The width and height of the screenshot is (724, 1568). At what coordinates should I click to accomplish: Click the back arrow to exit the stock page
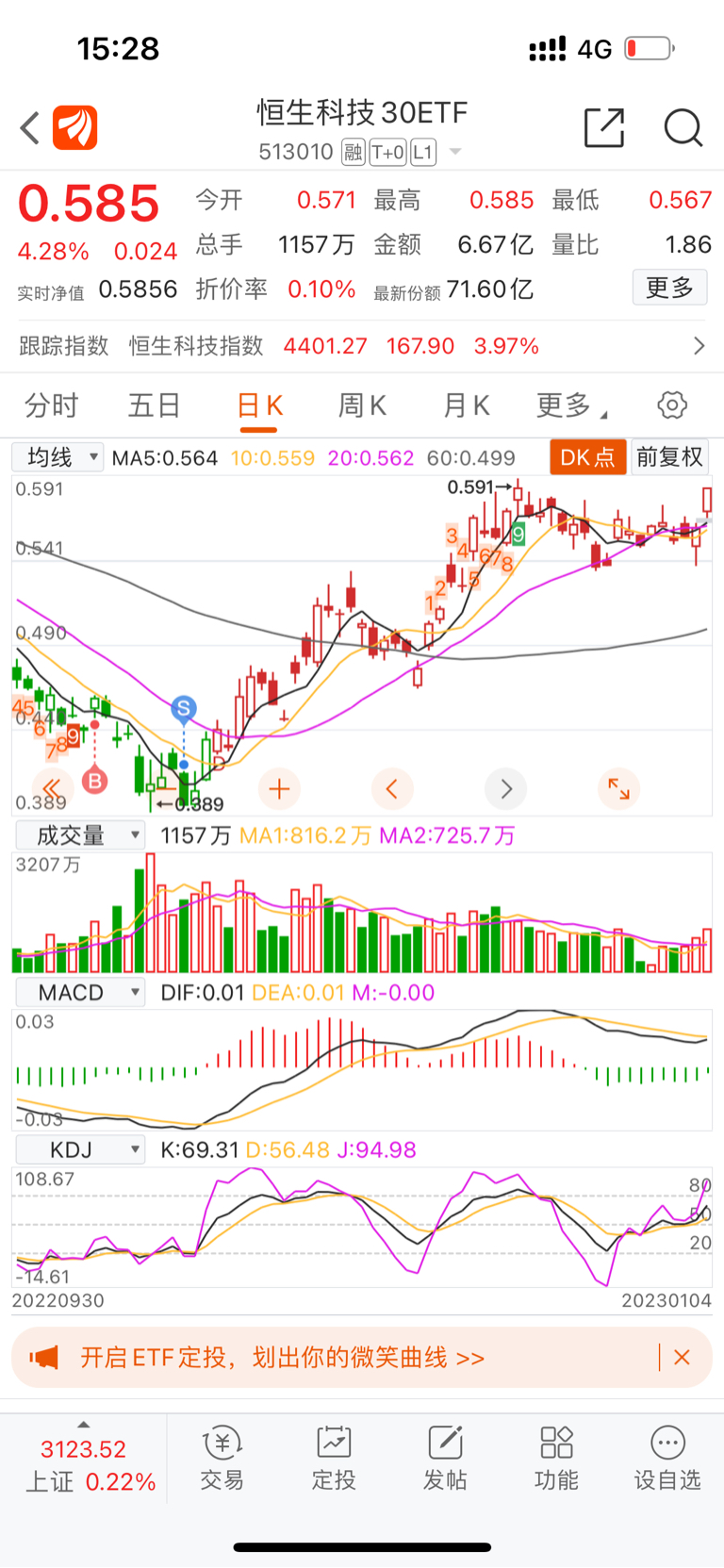tap(28, 127)
